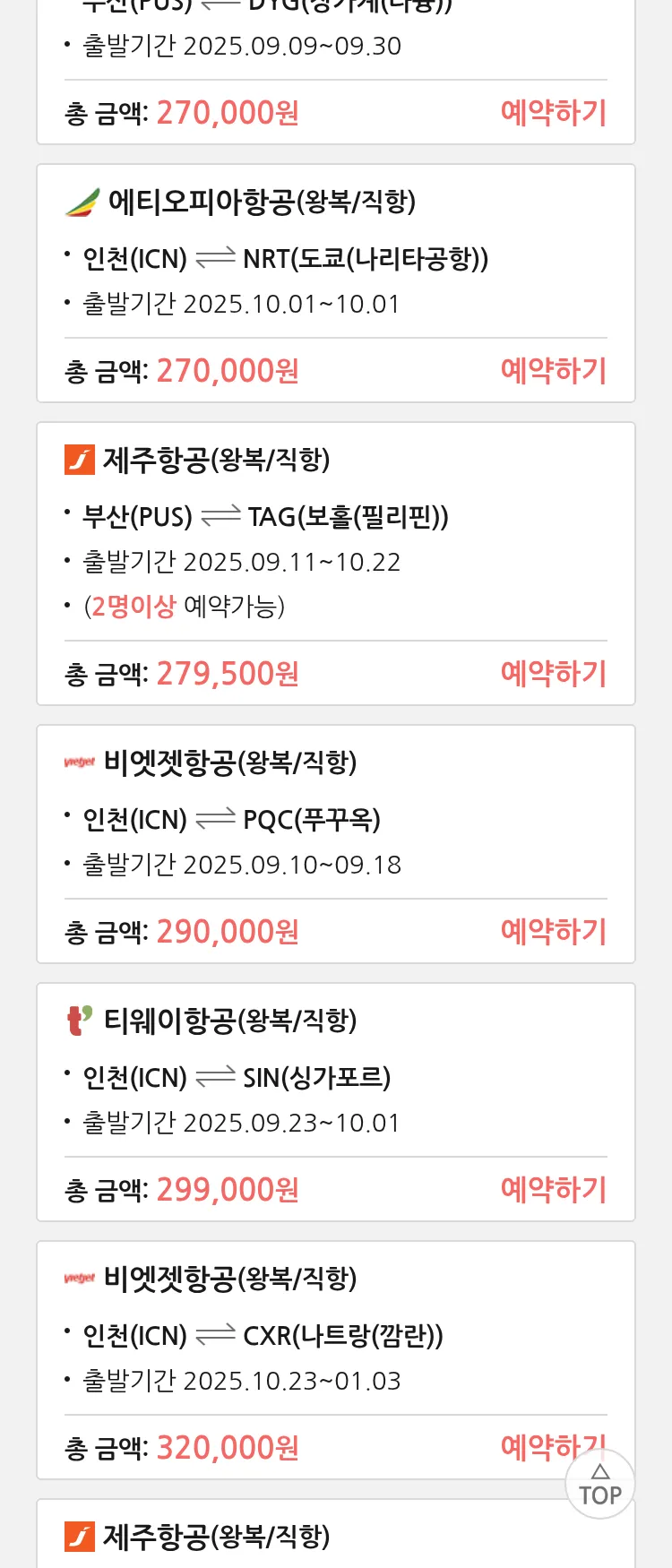View the 비엣젯항공 인천–PQC 푸꾸옥 deal

click(335, 819)
